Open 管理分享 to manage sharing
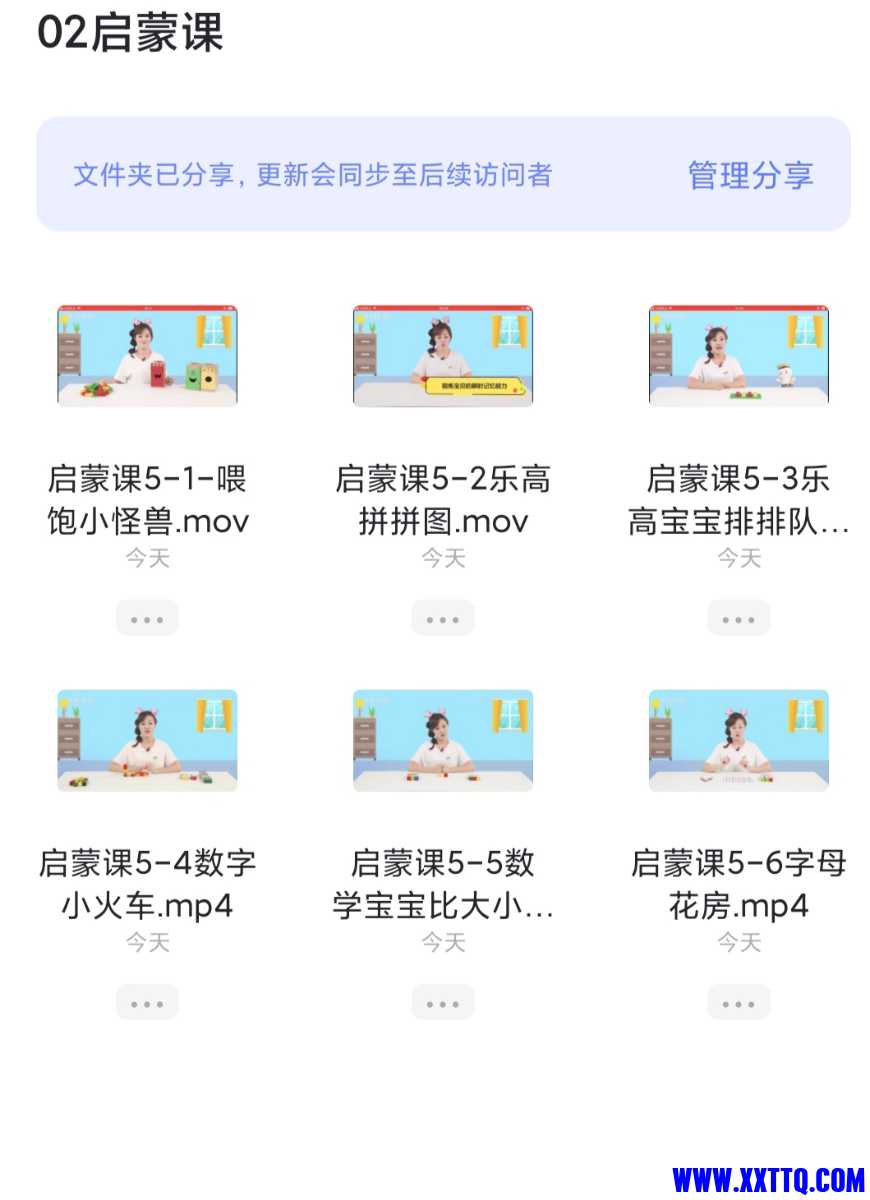 (x=750, y=175)
